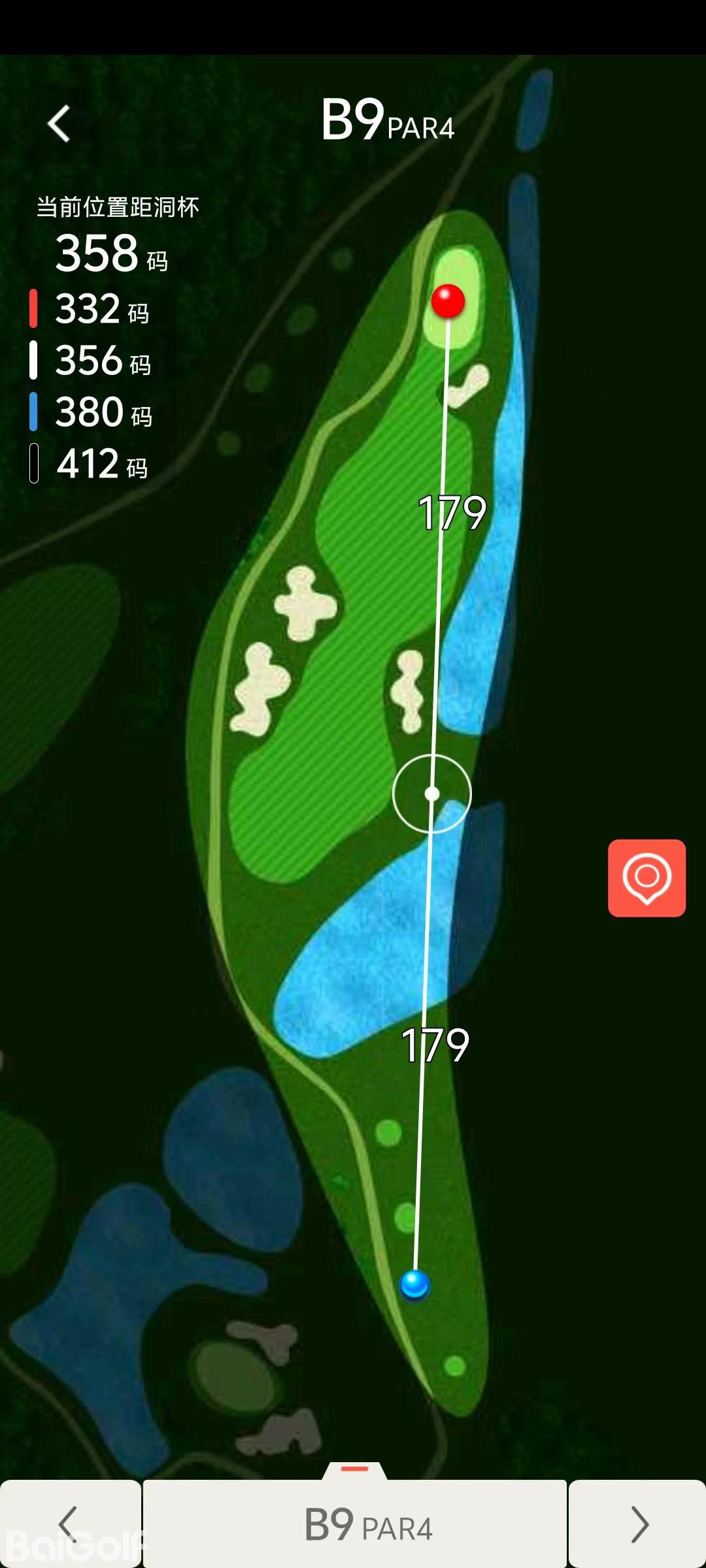Go back using the top-left arrow

pos(59,123)
